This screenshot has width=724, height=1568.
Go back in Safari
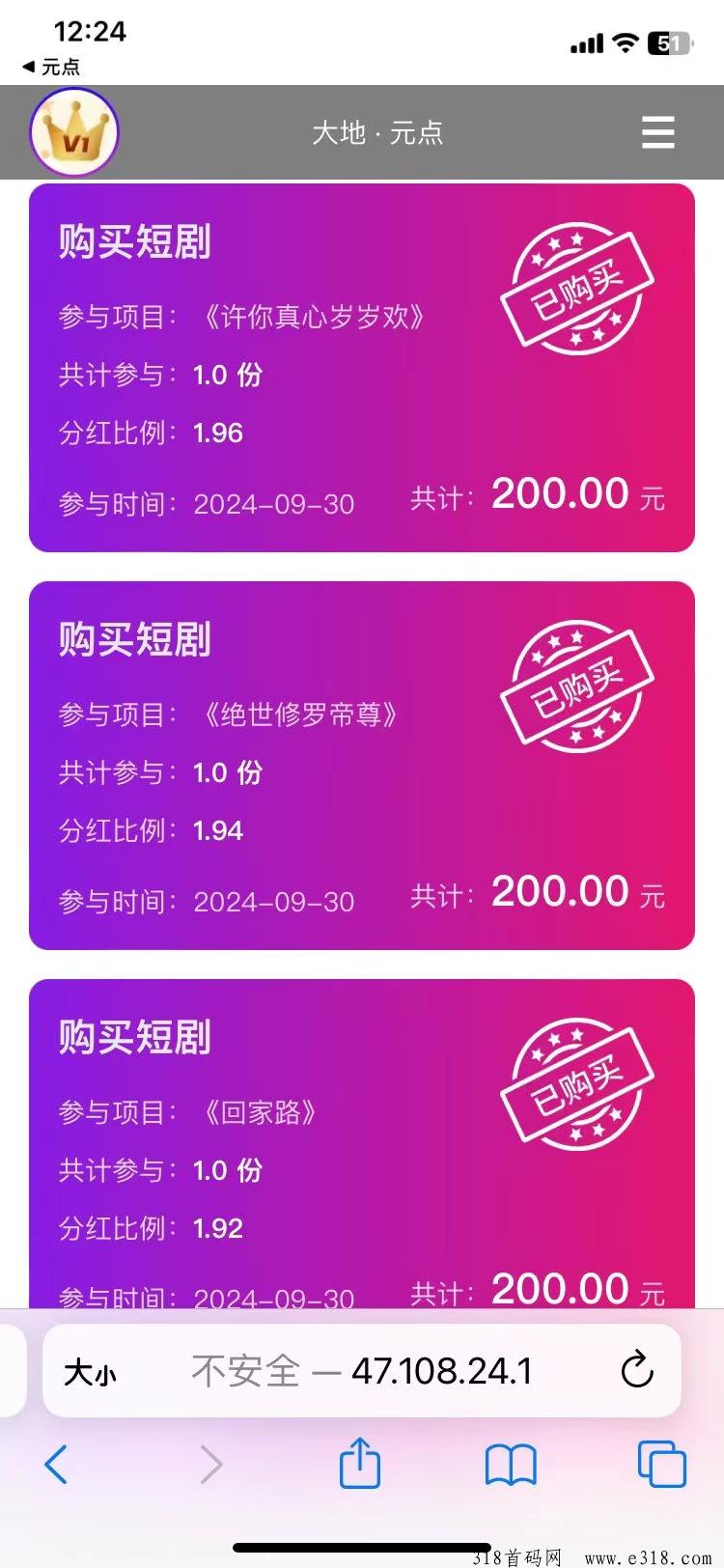pyautogui.click(x=56, y=1464)
